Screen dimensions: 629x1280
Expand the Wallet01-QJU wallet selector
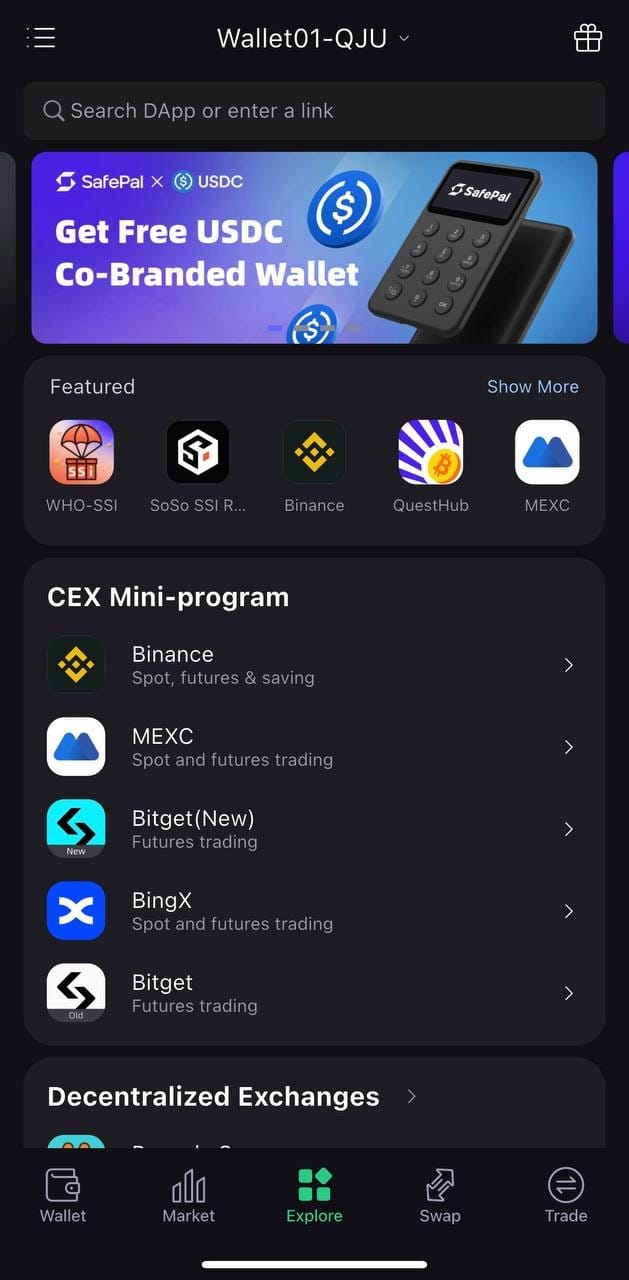(x=313, y=38)
